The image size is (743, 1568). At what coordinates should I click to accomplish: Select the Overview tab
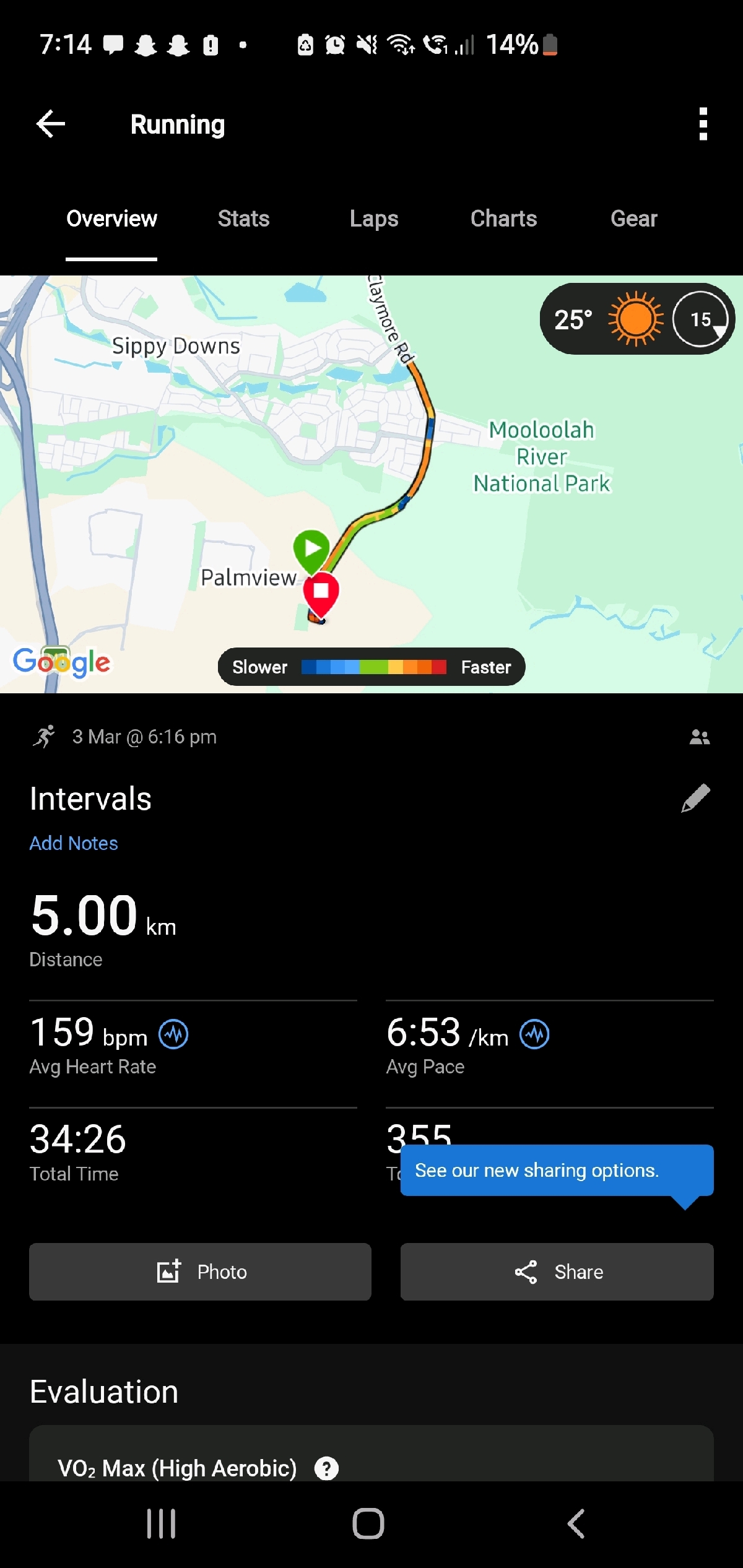tap(111, 219)
